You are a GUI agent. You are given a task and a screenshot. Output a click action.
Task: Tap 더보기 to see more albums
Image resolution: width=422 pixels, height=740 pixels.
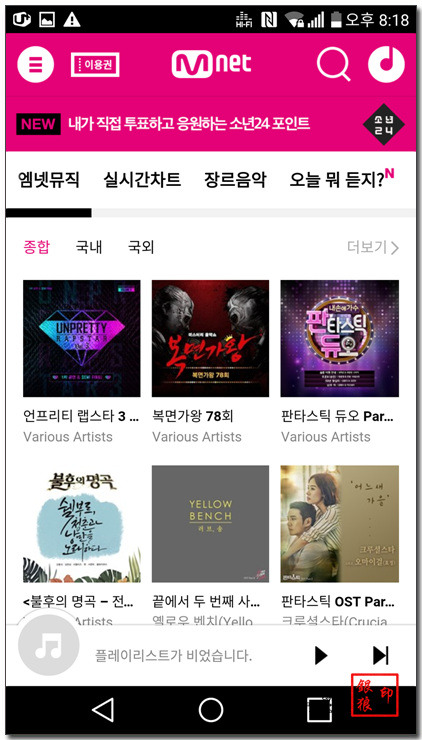click(x=373, y=247)
